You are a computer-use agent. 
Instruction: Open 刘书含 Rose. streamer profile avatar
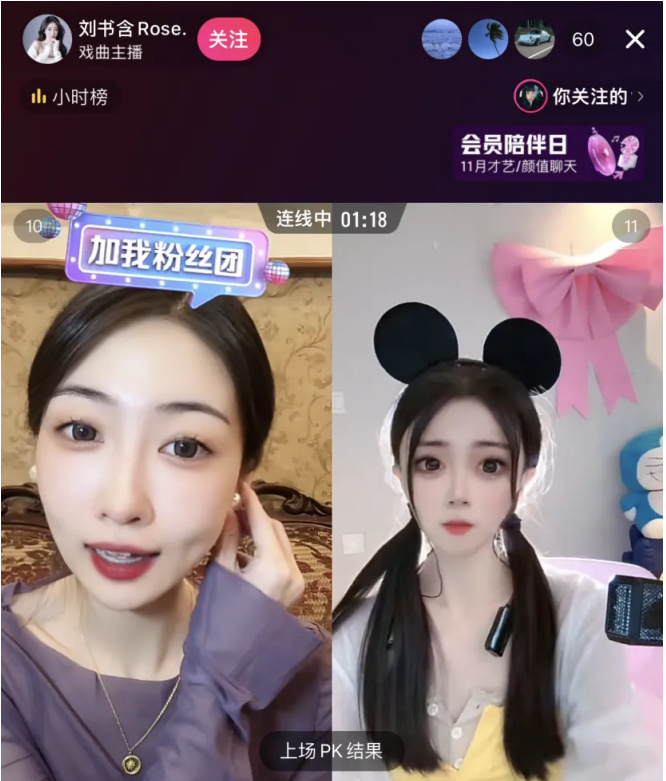[47, 40]
